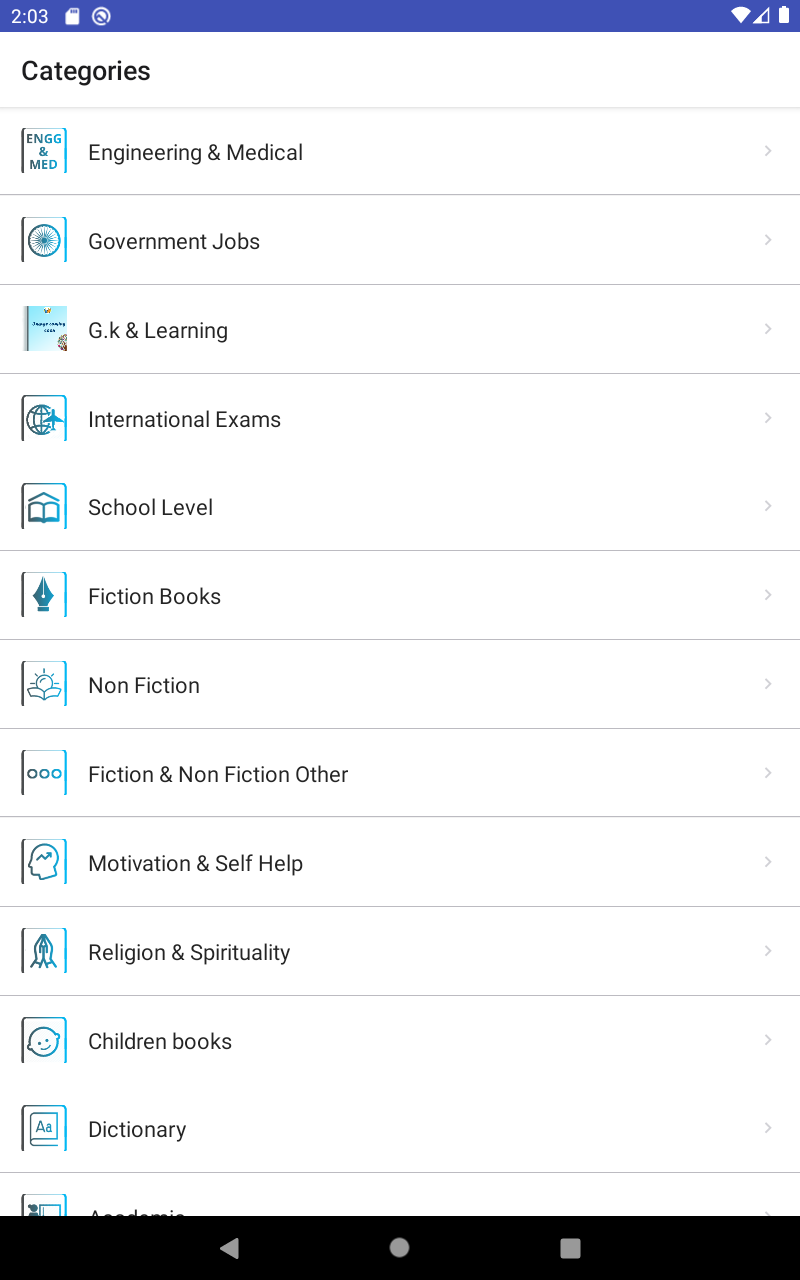Tap the Categories heading
800x1280 pixels.
(x=85, y=70)
